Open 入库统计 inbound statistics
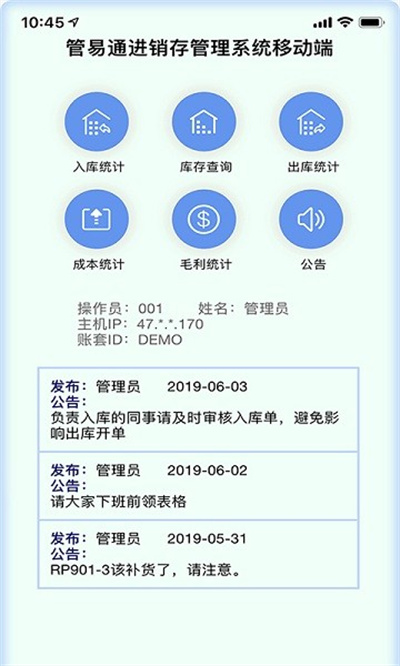400x666 pixels. point(97,122)
